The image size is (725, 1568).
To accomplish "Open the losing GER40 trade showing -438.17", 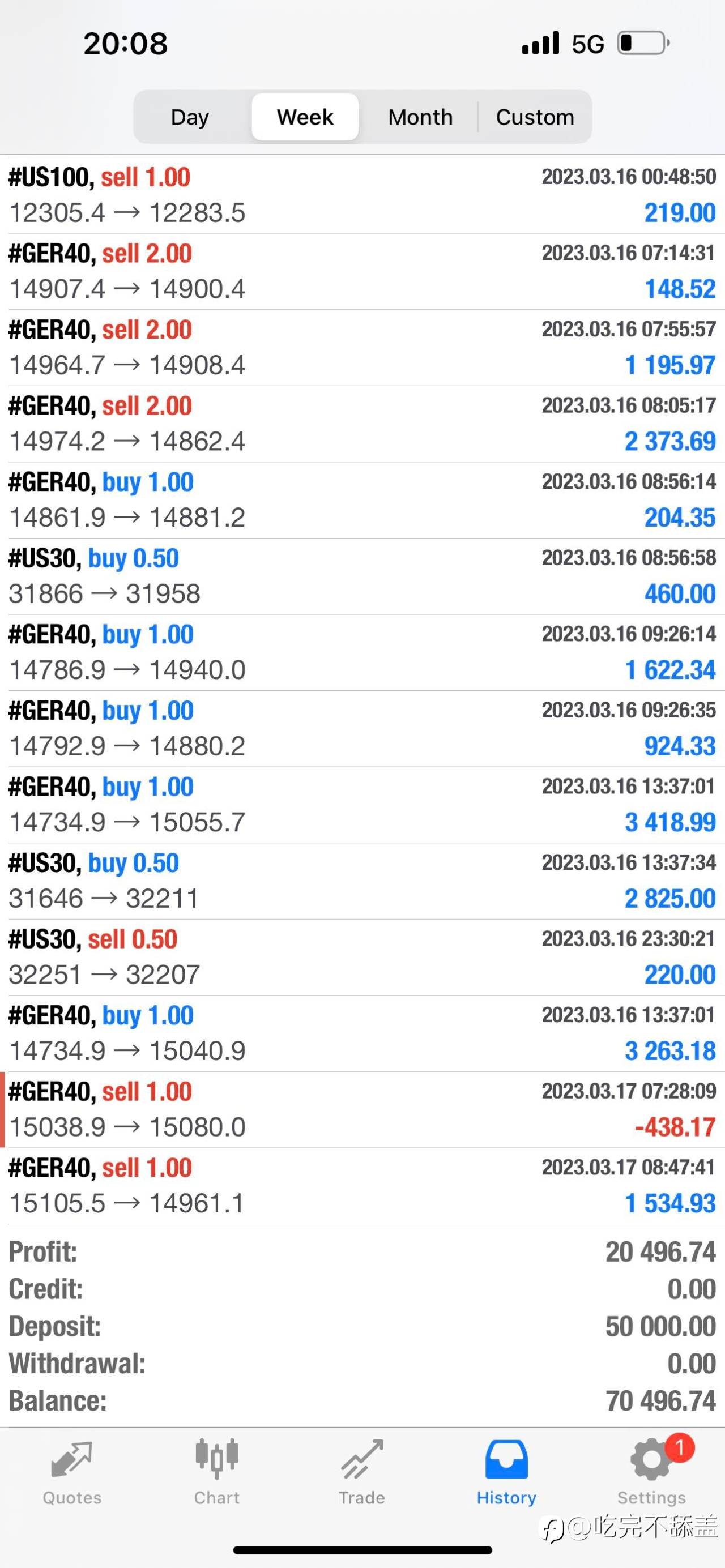I will click(362, 1110).
